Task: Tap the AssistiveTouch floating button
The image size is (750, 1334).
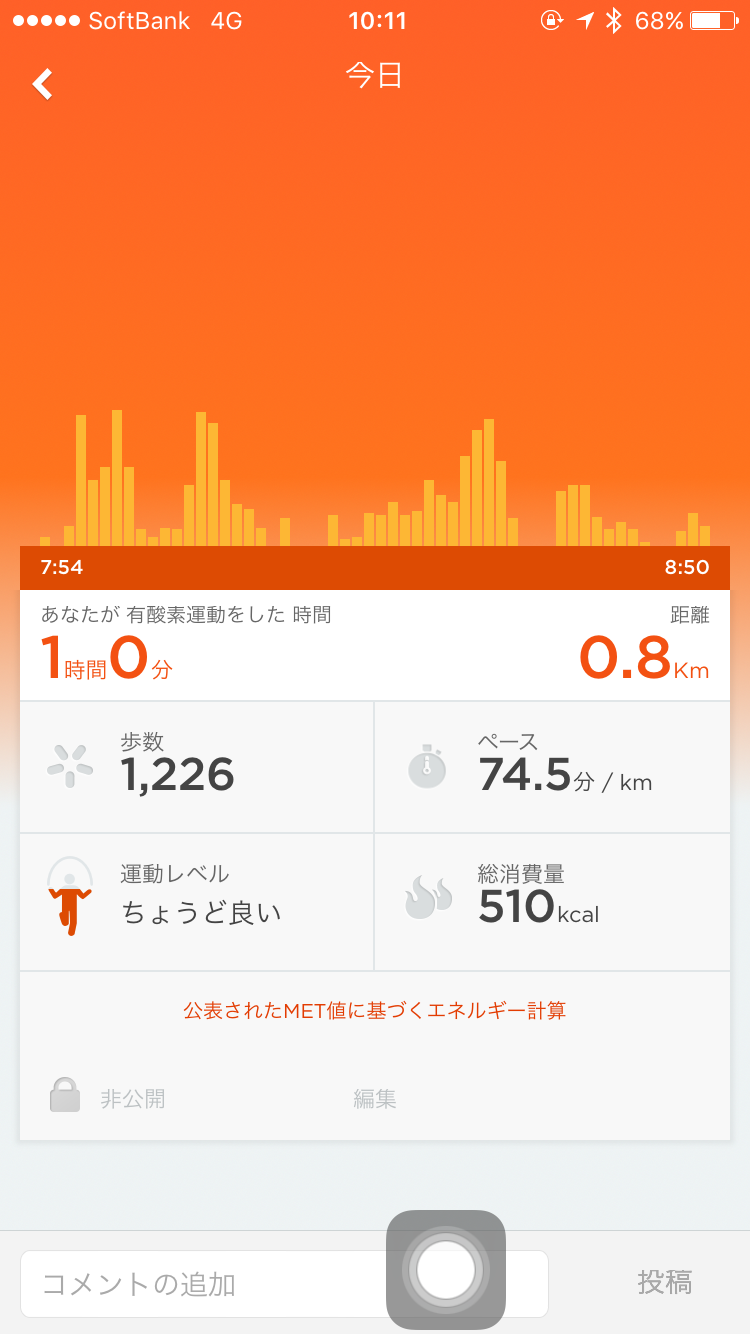Action: tap(446, 1270)
